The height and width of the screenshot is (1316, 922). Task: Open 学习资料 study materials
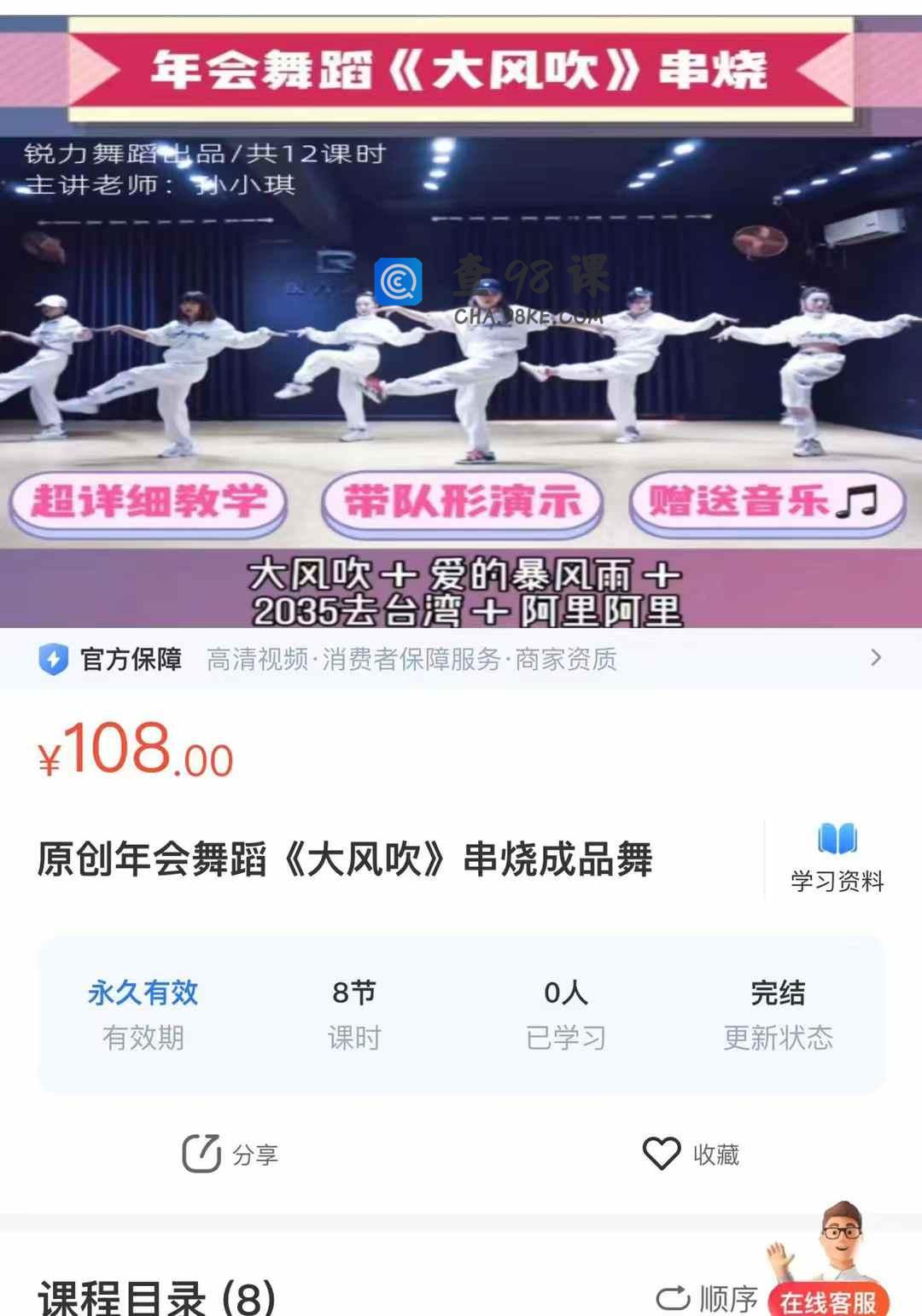[837, 858]
